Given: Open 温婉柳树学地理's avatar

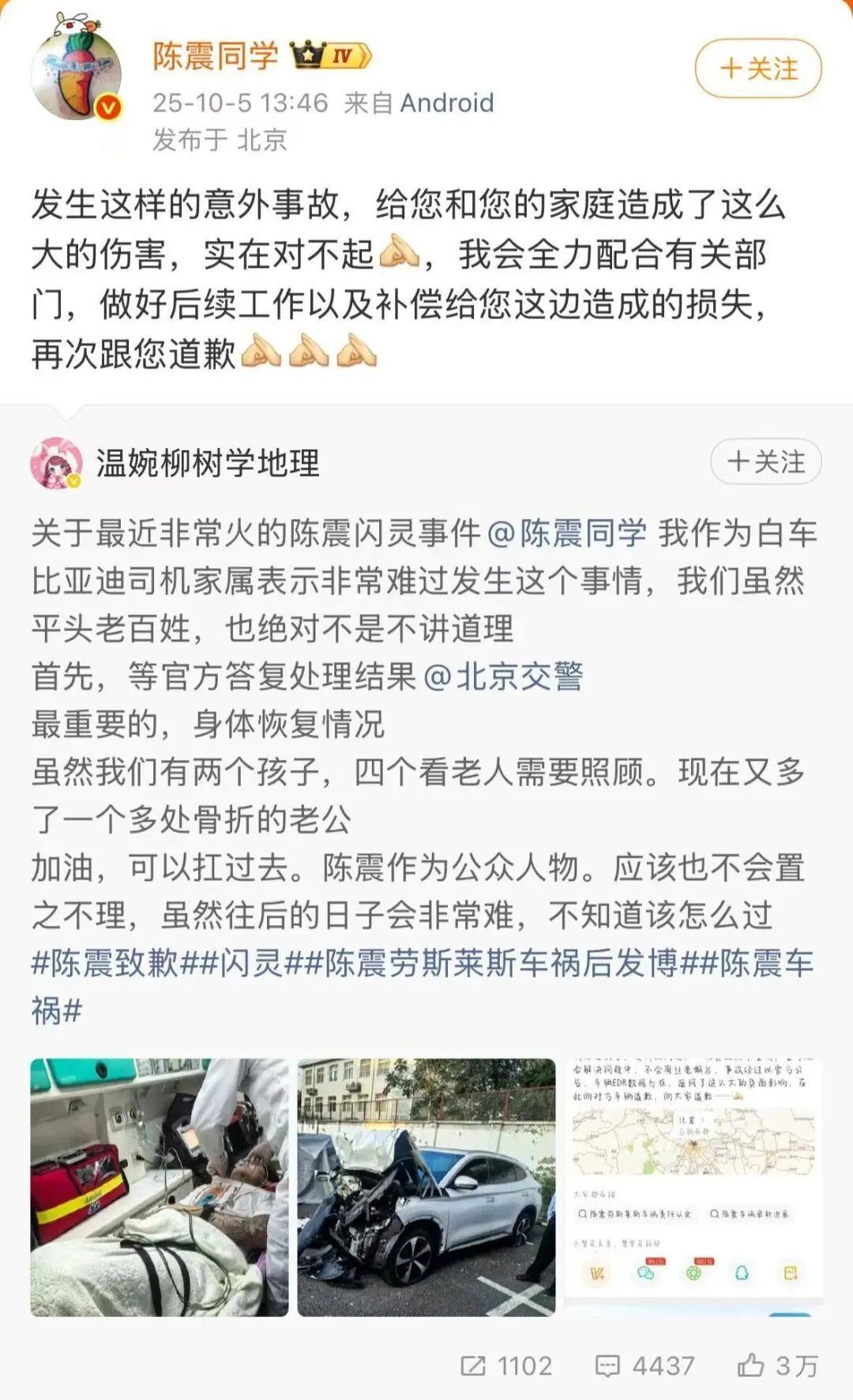Looking at the screenshot, I should pyautogui.click(x=56, y=463).
